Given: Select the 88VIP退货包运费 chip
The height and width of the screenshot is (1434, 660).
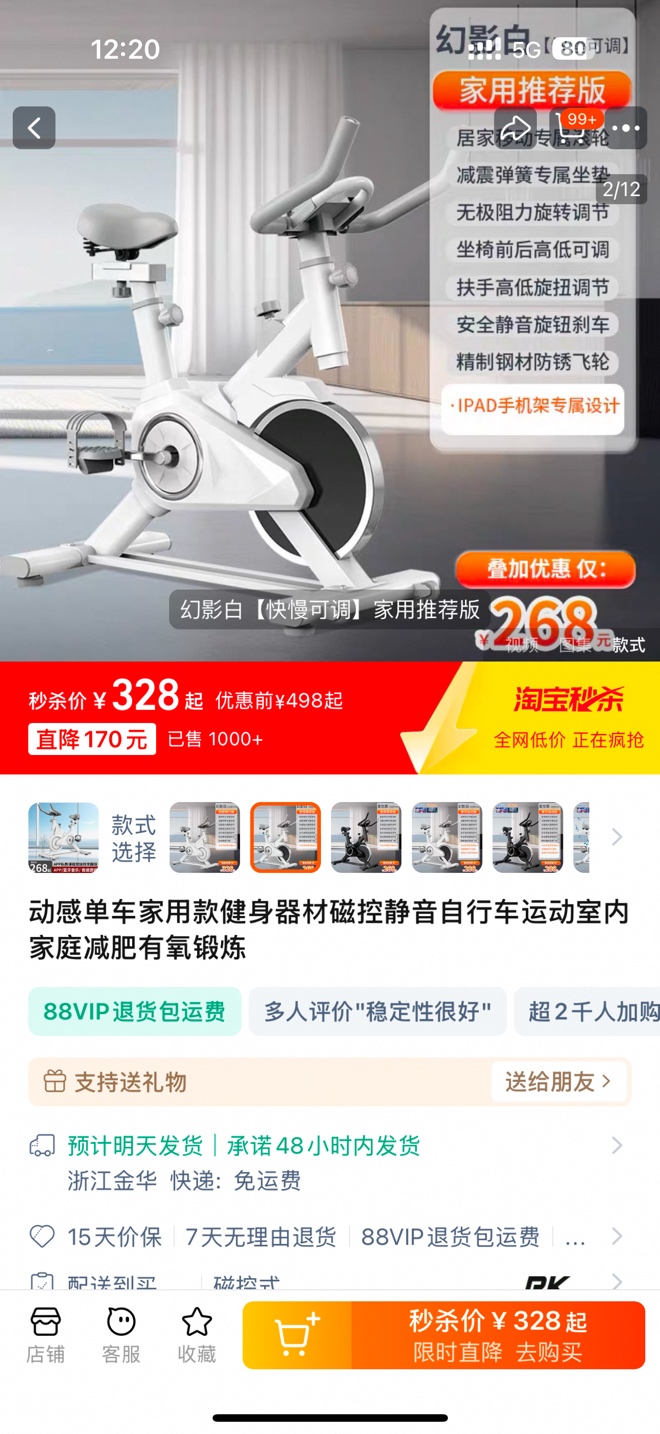Looking at the screenshot, I should point(134,1011).
